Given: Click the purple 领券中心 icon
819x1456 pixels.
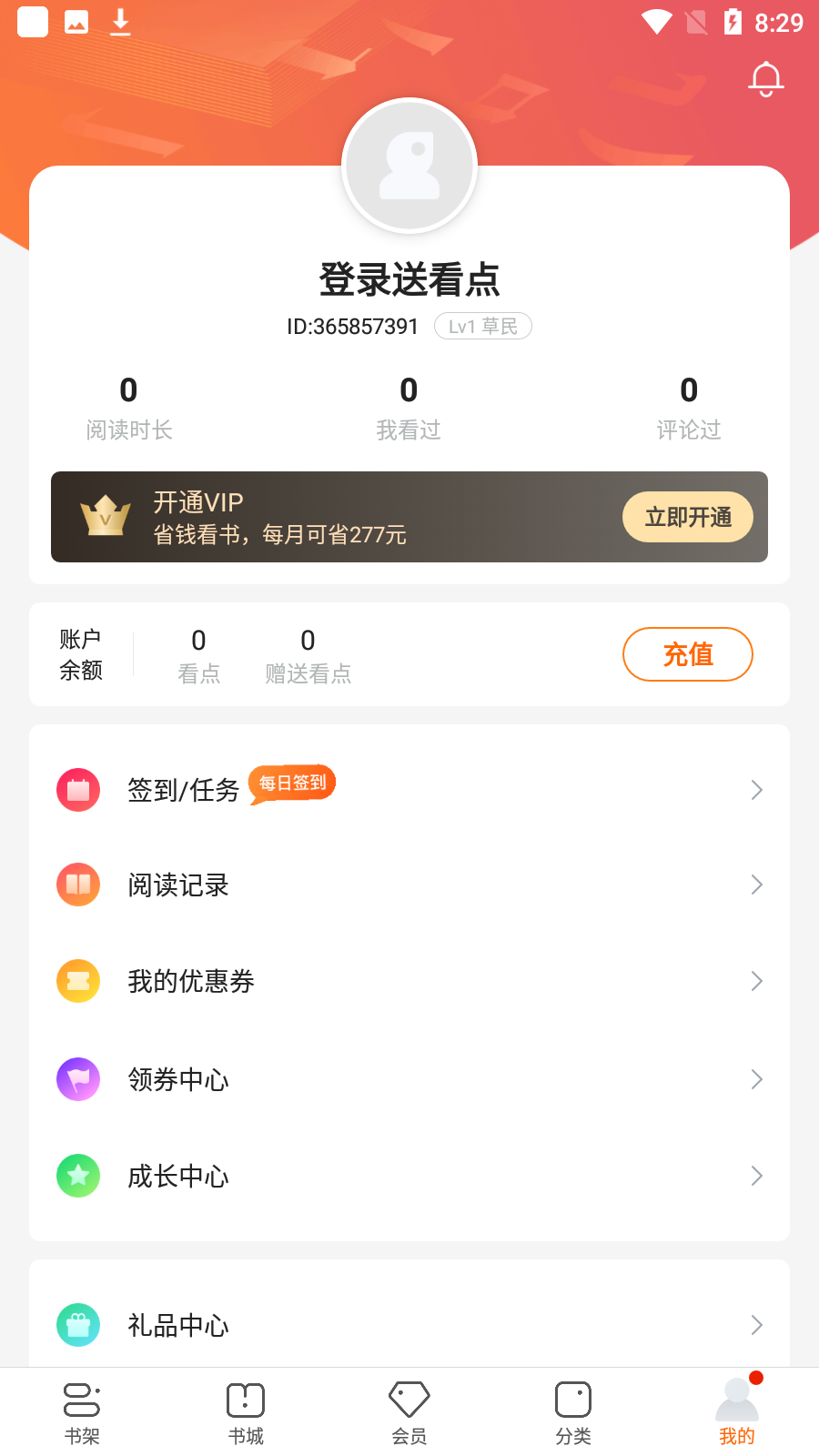Looking at the screenshot, I should 77,1079.
